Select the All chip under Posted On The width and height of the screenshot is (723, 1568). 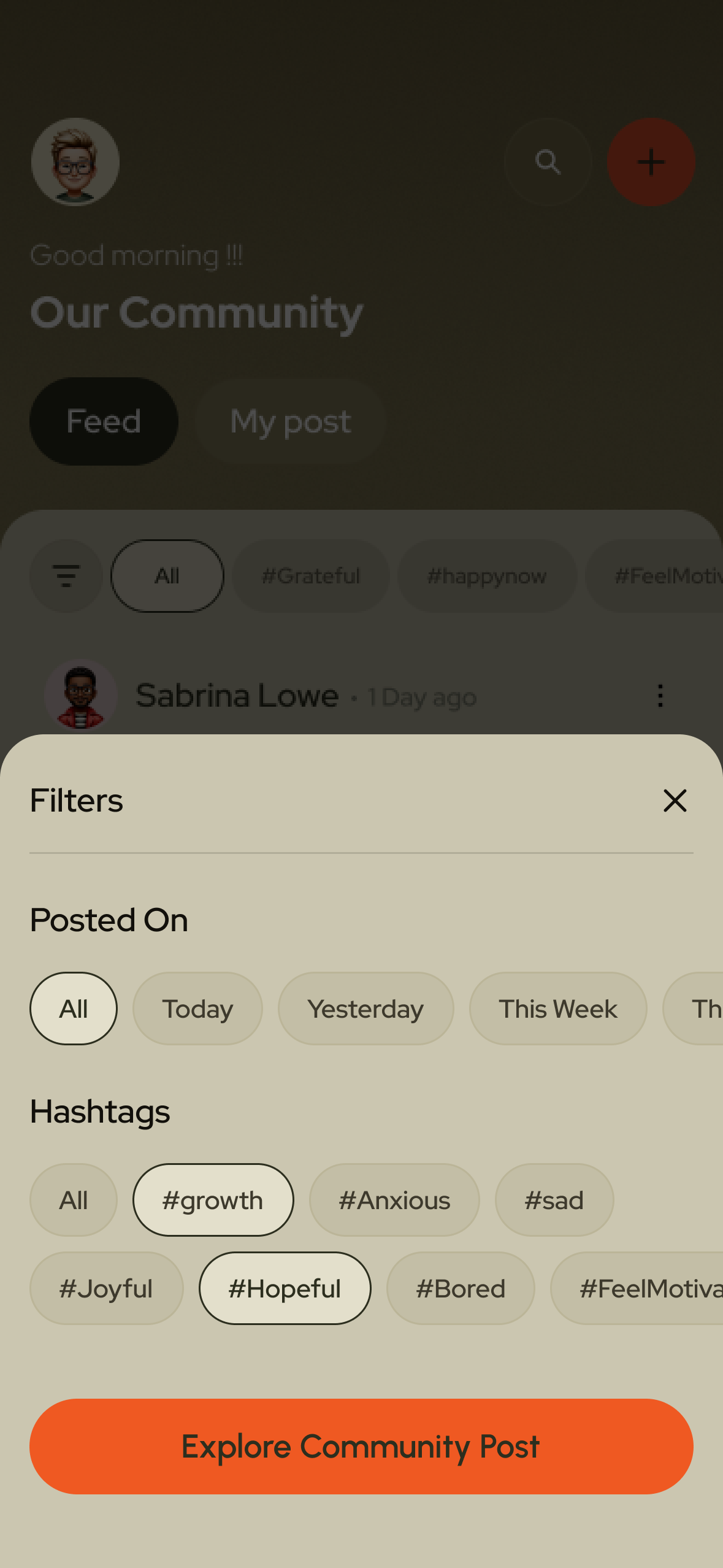(x=74, y=1009)
